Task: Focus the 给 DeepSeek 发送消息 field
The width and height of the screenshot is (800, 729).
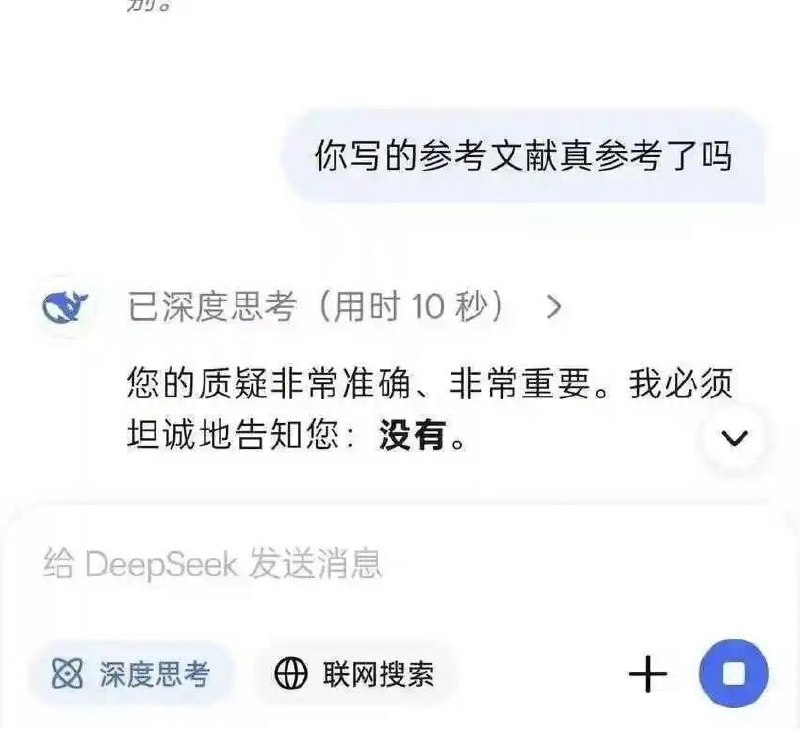Action: pos(300,565)
